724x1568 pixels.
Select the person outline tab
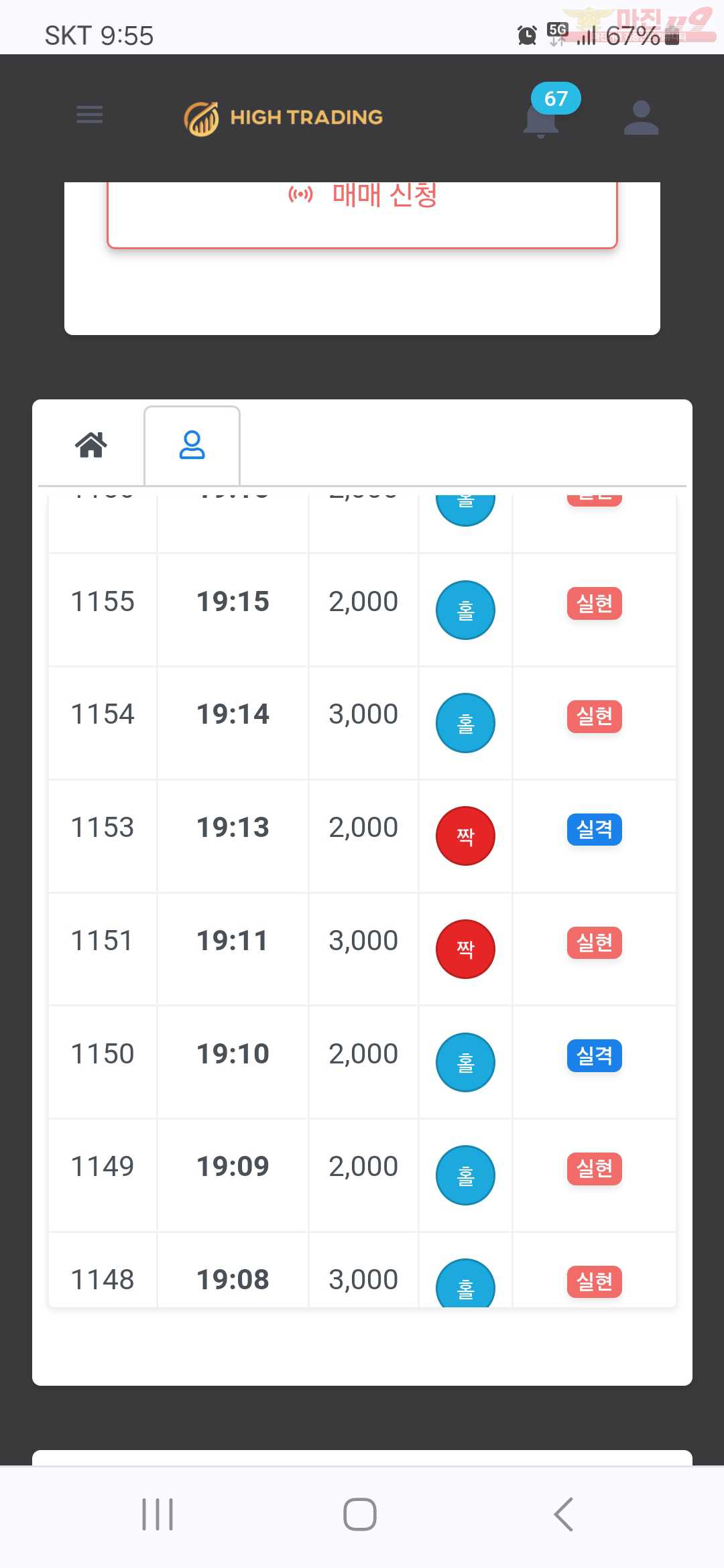(192, 445)
